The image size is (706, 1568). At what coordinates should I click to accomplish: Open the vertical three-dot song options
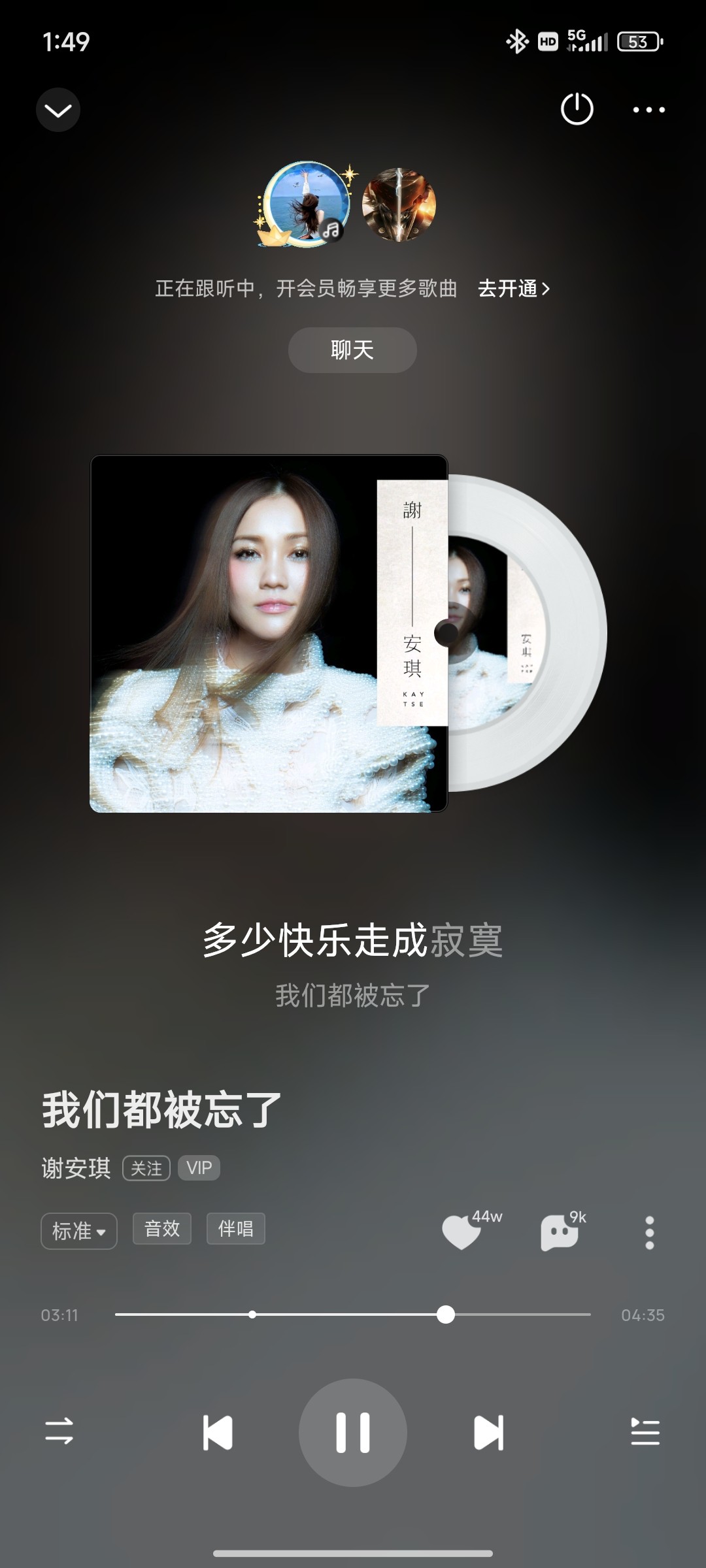(649, 1233)
